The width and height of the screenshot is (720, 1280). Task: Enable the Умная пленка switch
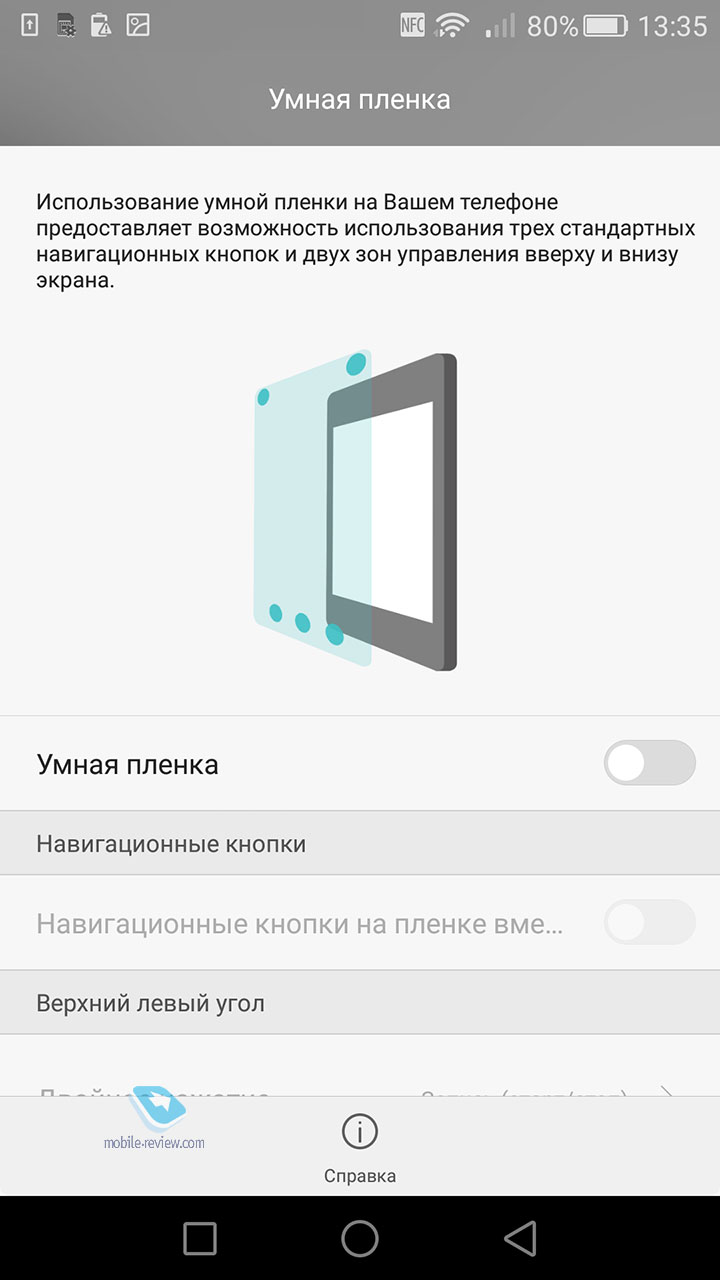click(649, 765)
